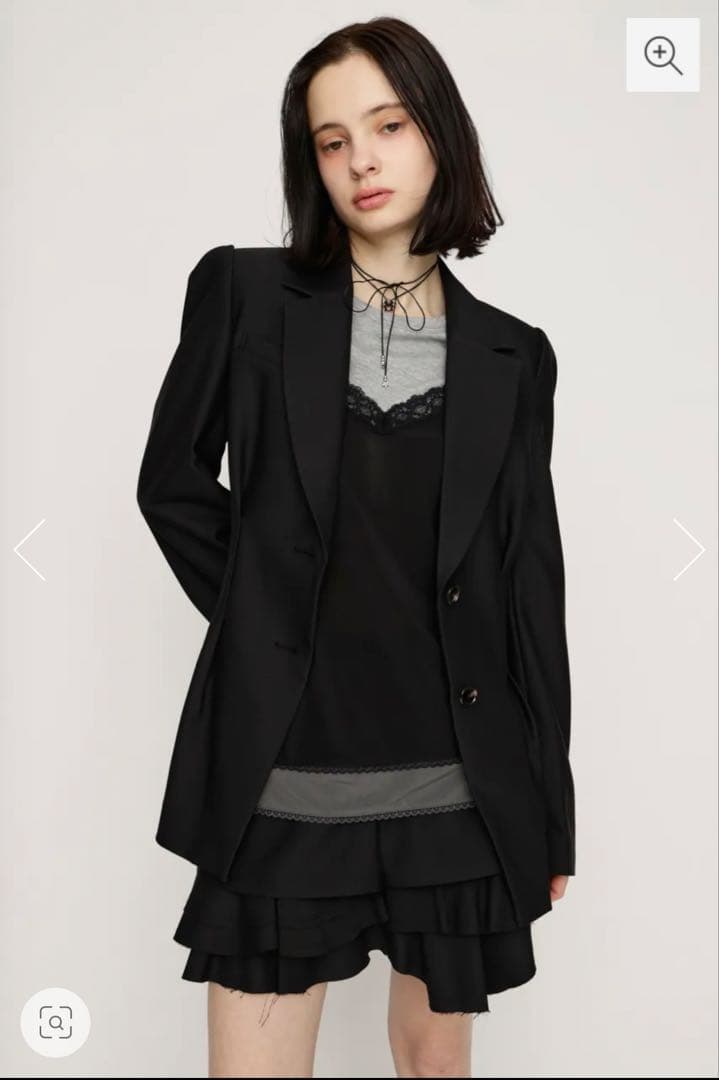Image resolution: width=719 pixels, height=1080 pixels.
Task: Show the next product photo
Action: click(689, 550)
